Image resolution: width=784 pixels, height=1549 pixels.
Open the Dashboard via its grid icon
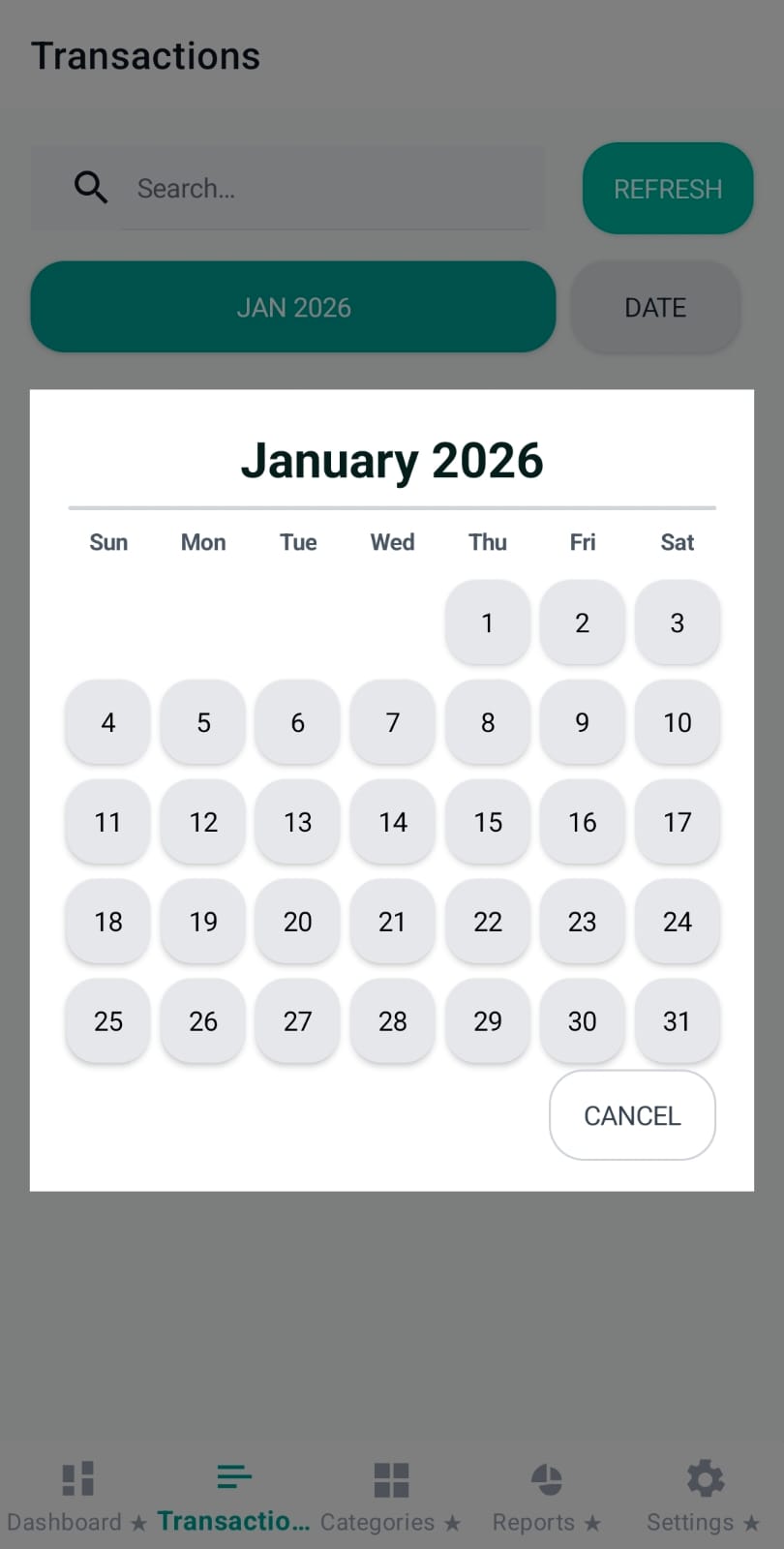tap(76, 1477)
